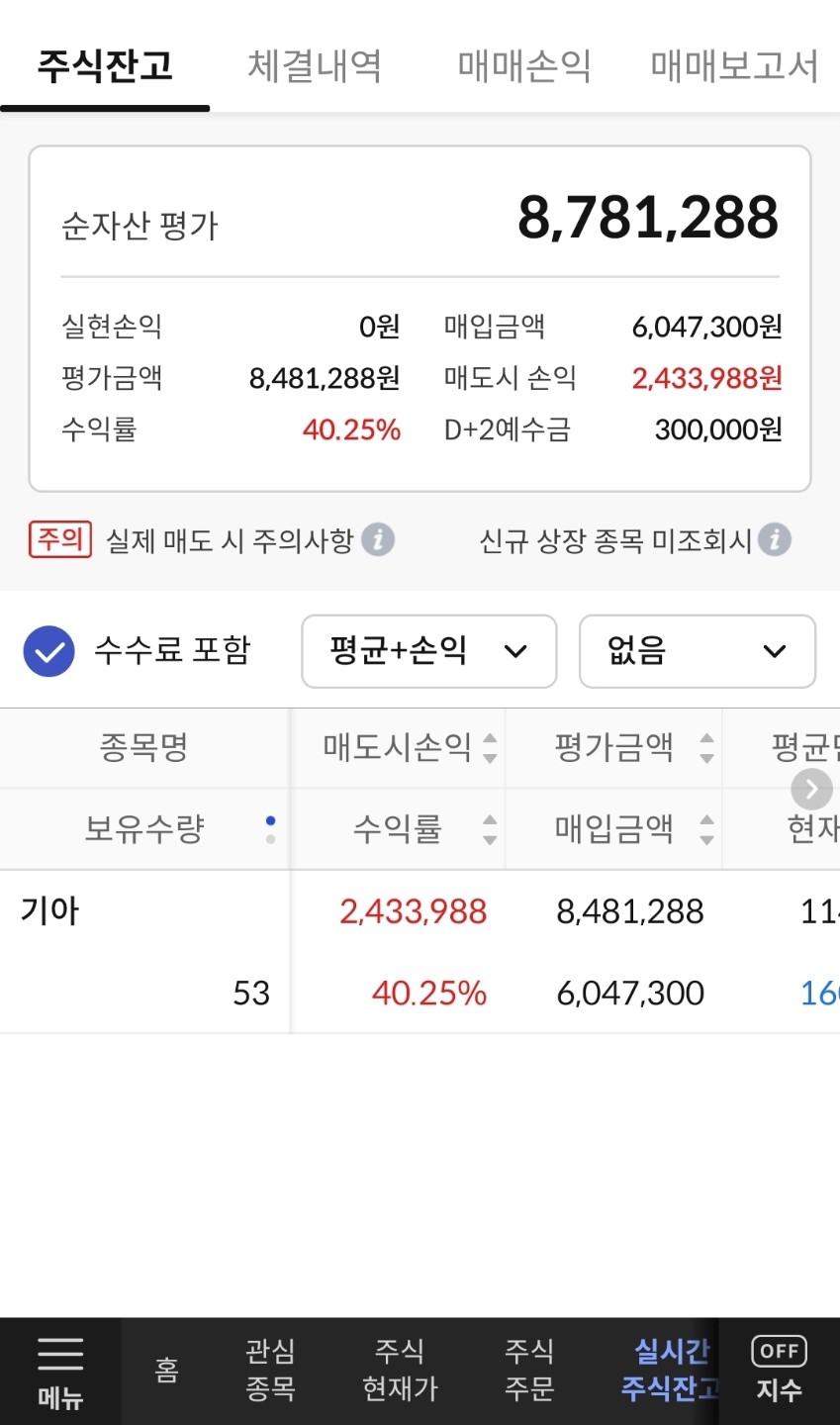Open 주식주문 in bottom bar
Viewport: 840px width, 1425px height.
click(529, 1371)
